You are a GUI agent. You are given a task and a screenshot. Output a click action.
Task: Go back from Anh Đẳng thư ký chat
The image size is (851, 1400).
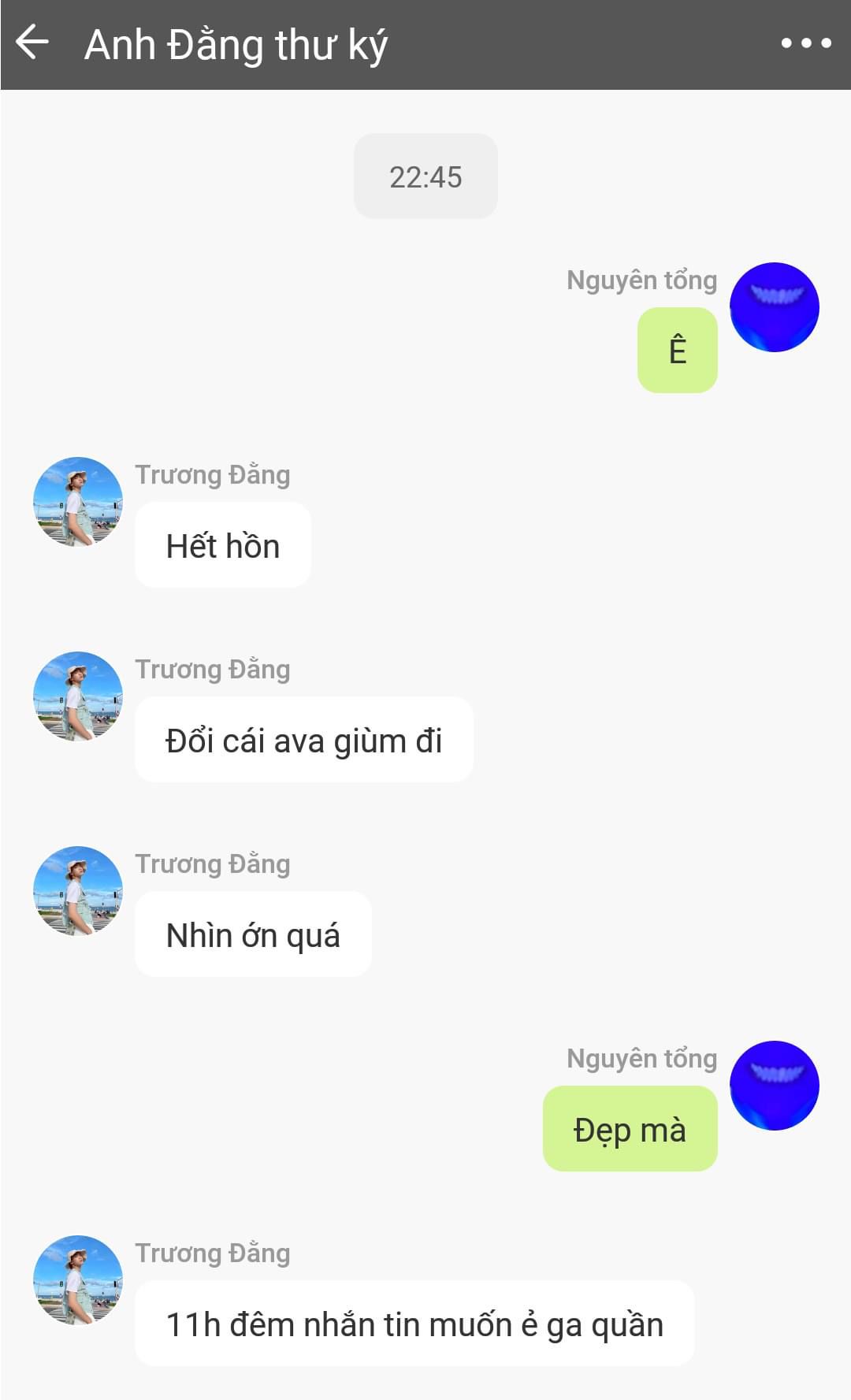click(32, 43)
